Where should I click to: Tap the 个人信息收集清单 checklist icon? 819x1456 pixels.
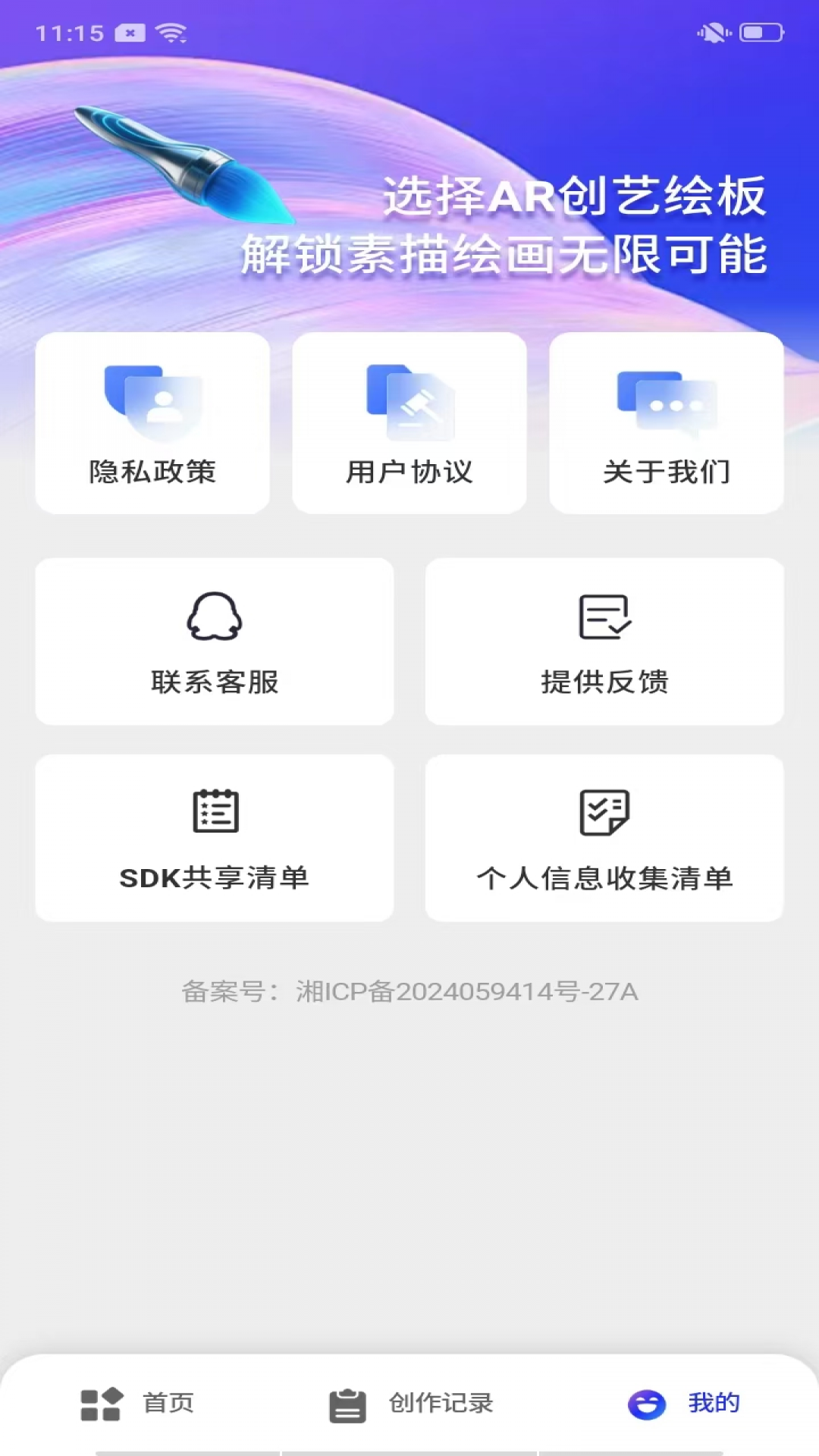point(604,812)
